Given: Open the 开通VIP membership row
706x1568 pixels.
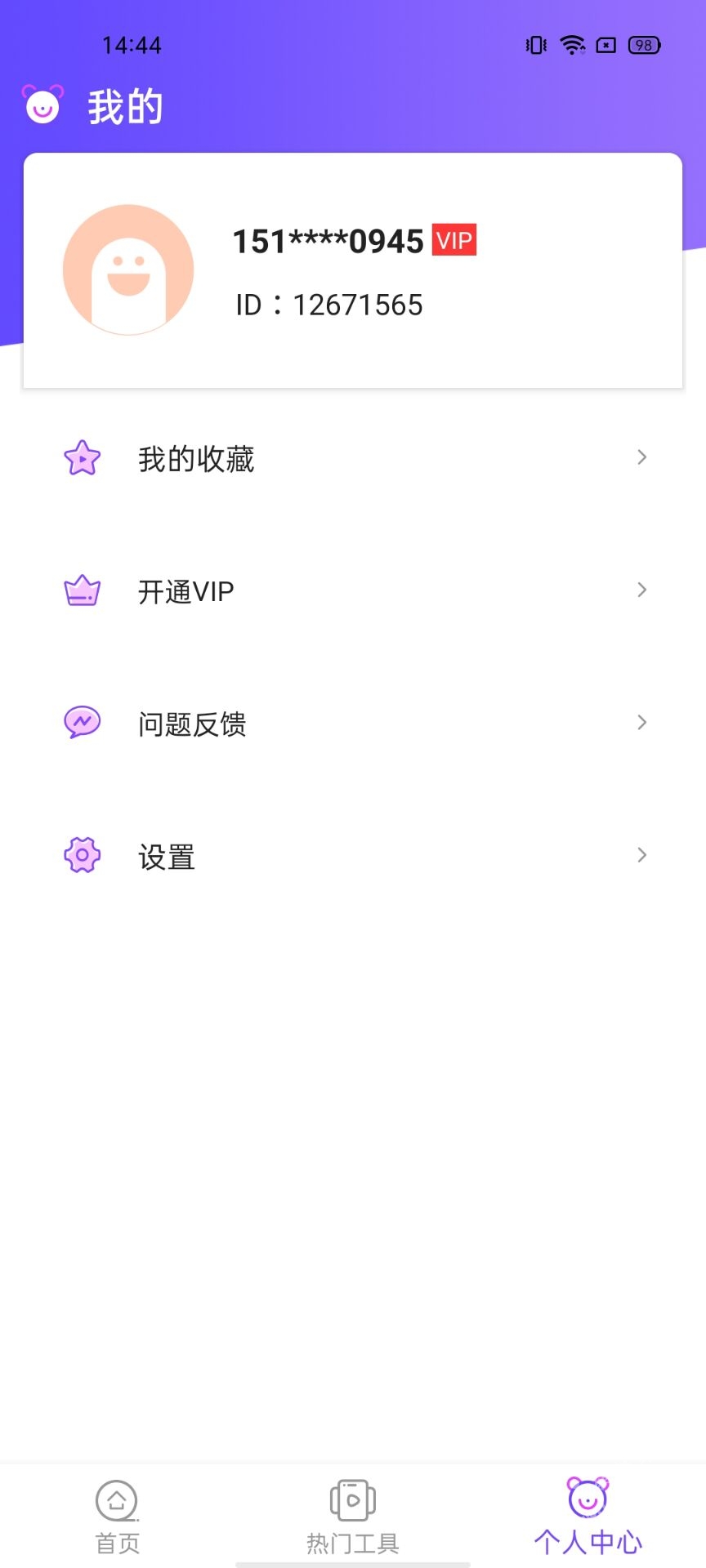Looking at the screenshot, I should [353, 590].
